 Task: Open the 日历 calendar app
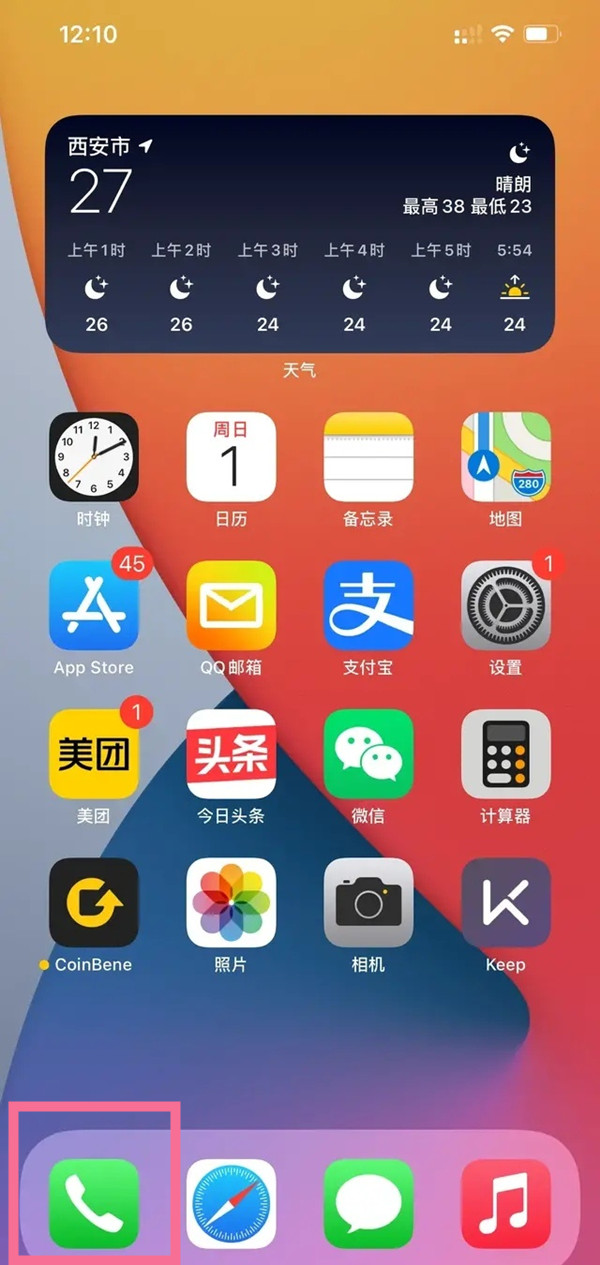[231, 457]
